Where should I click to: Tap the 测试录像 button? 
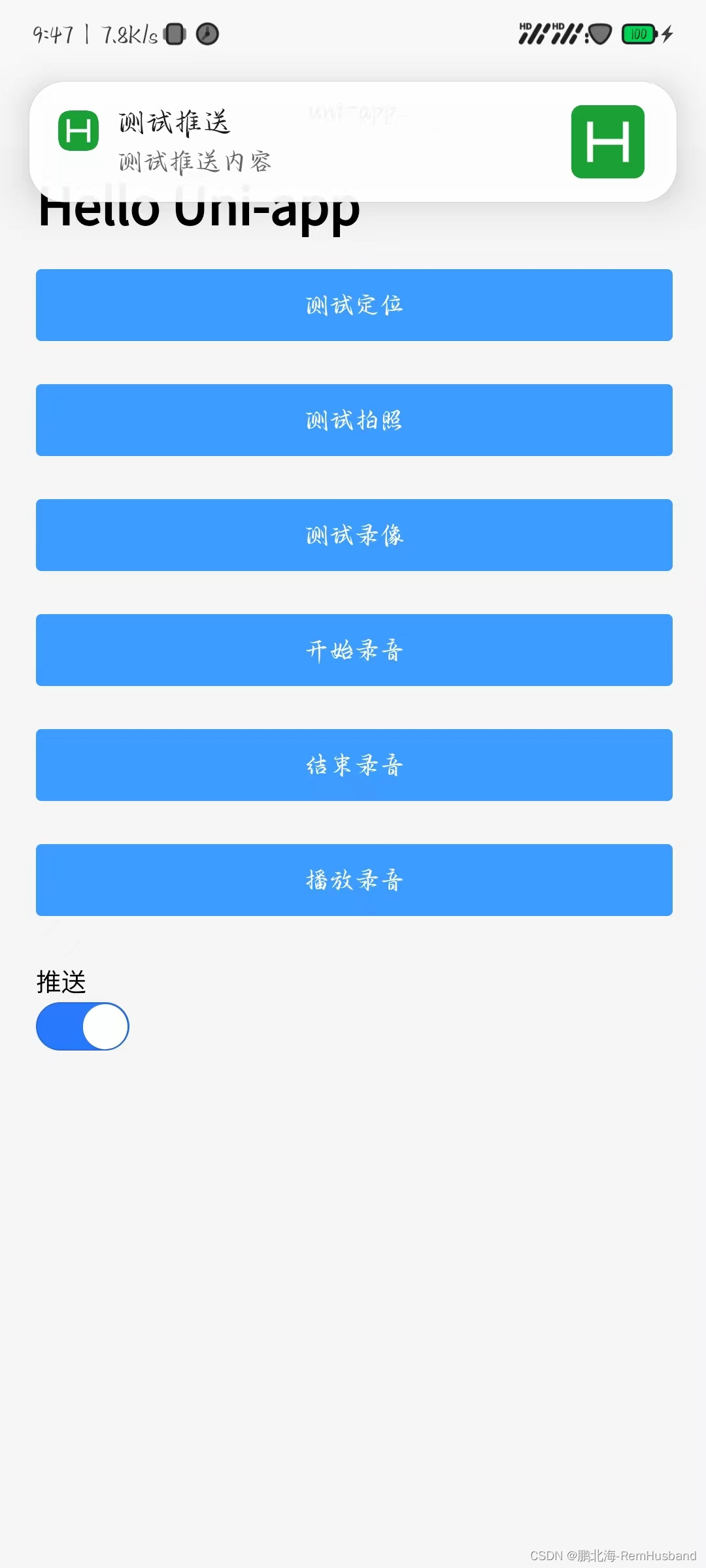(x=353, y=534)
